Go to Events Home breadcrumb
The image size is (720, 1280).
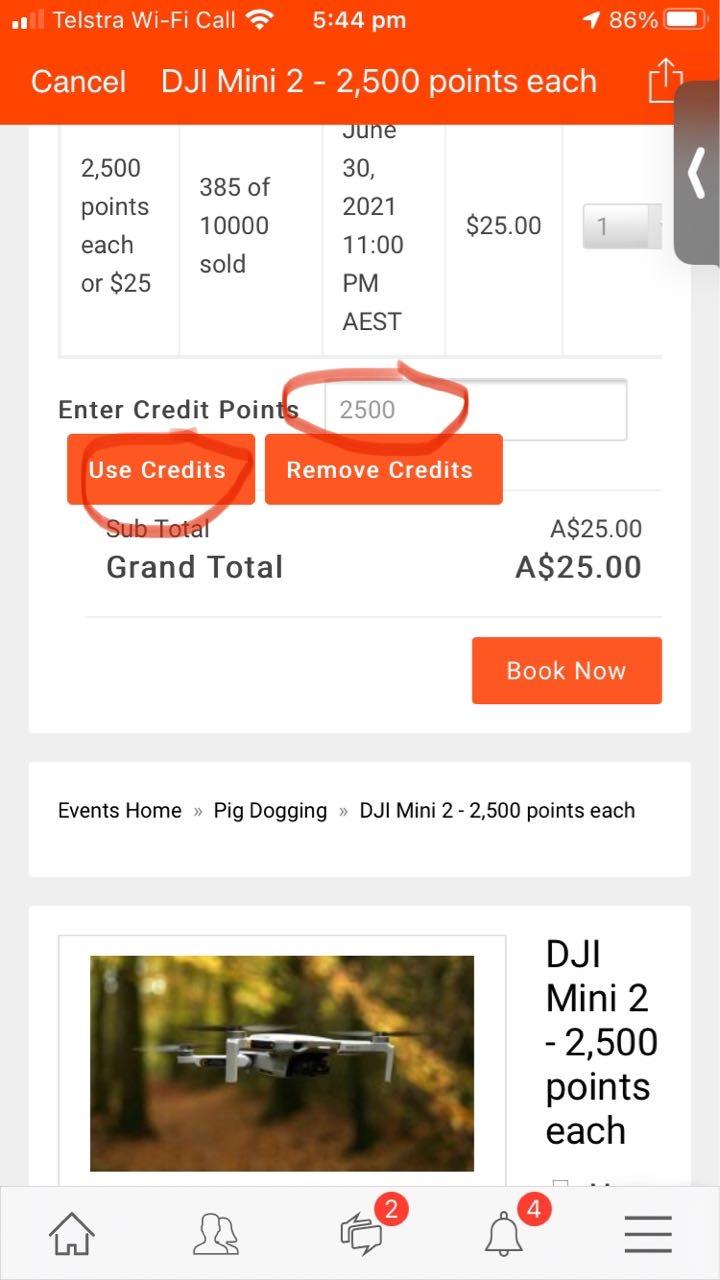coord(120,810)
